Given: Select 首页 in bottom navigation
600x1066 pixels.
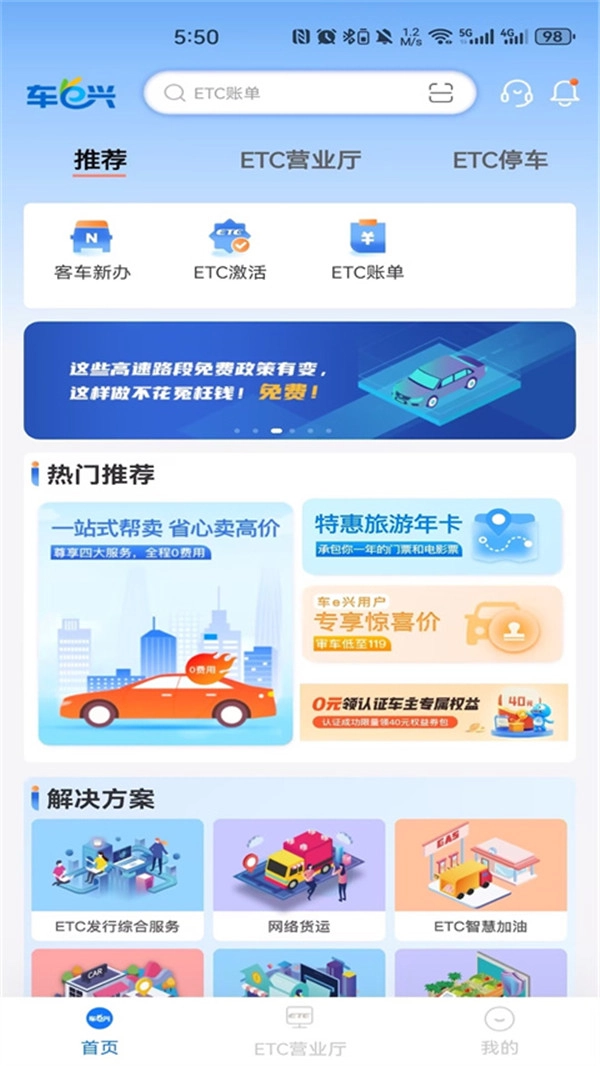Looking at the screenshot, I should (x=99, y=1031).
